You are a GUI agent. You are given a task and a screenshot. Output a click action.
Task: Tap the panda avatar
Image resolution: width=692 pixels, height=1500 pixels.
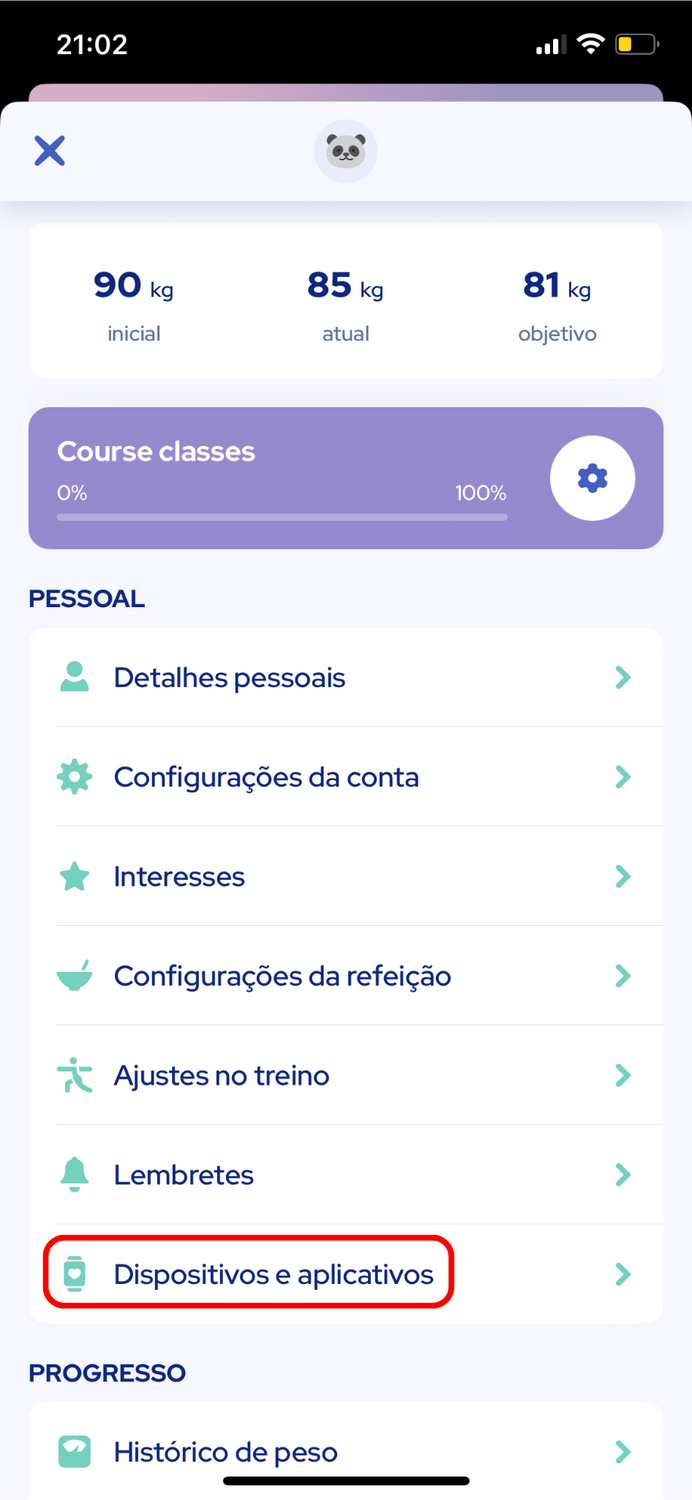click(346, 151)
